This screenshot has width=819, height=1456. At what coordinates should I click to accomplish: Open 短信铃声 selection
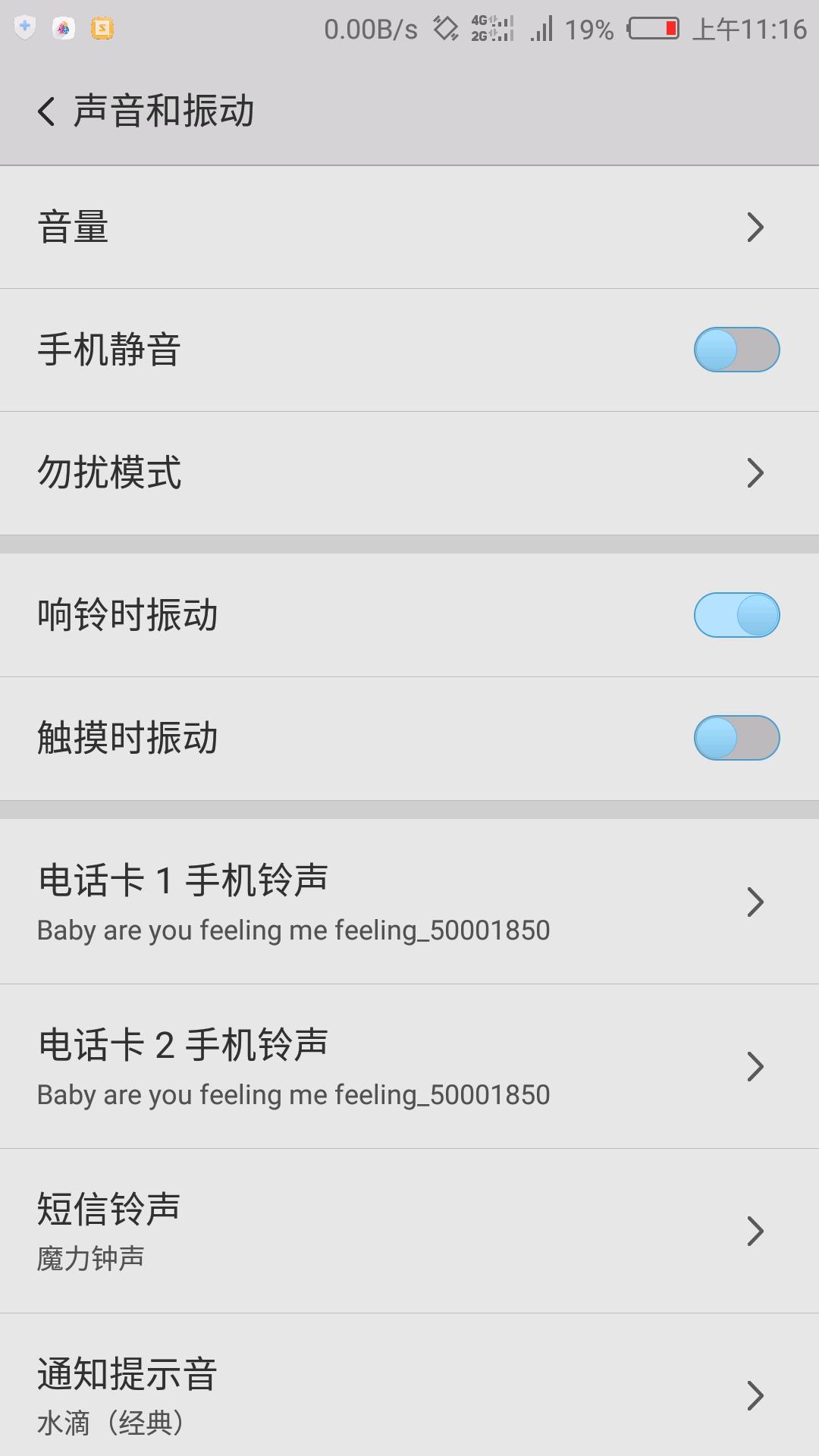tap(409, 1231)
